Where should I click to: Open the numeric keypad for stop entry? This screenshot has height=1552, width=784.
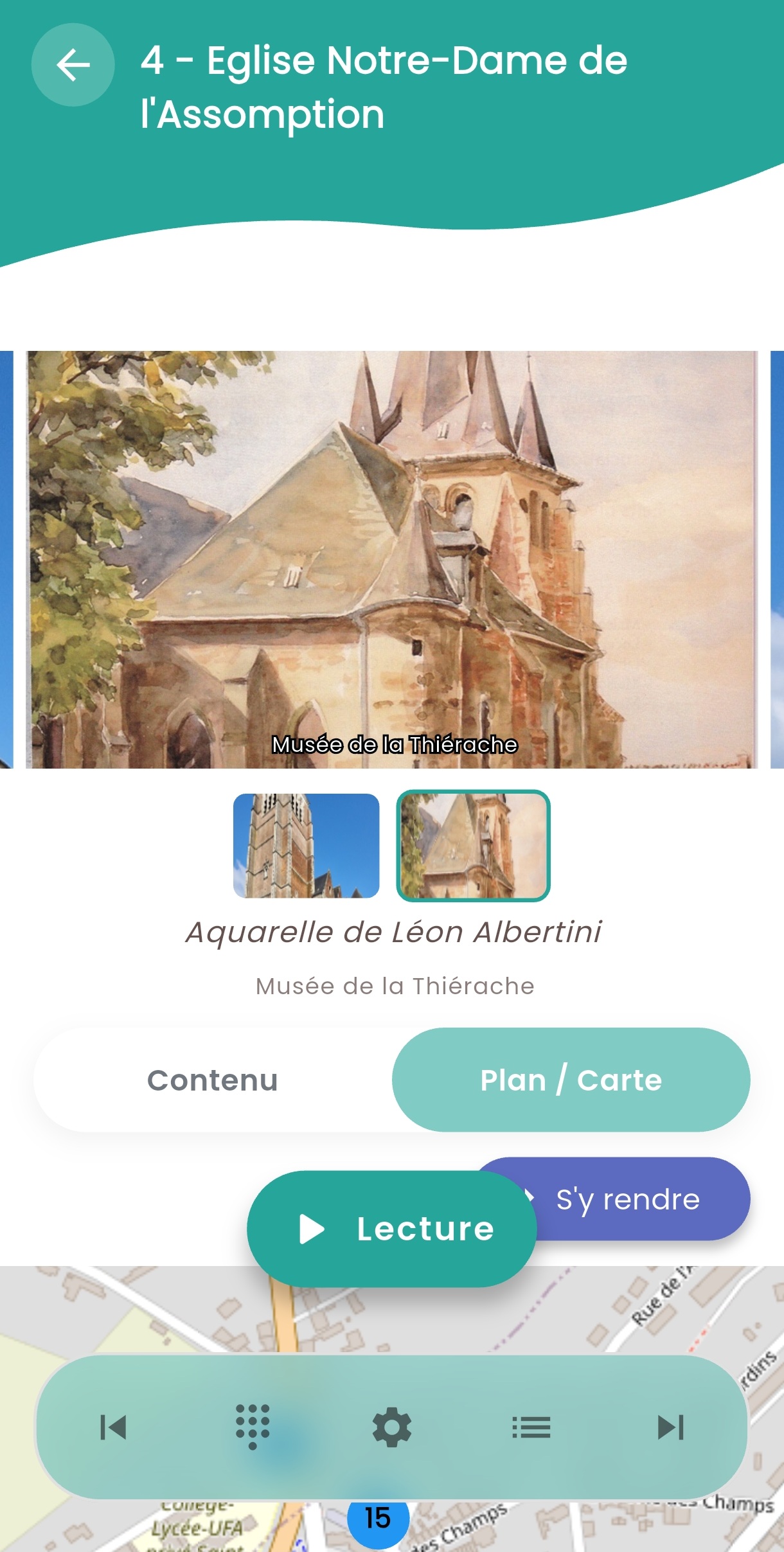252,1425
